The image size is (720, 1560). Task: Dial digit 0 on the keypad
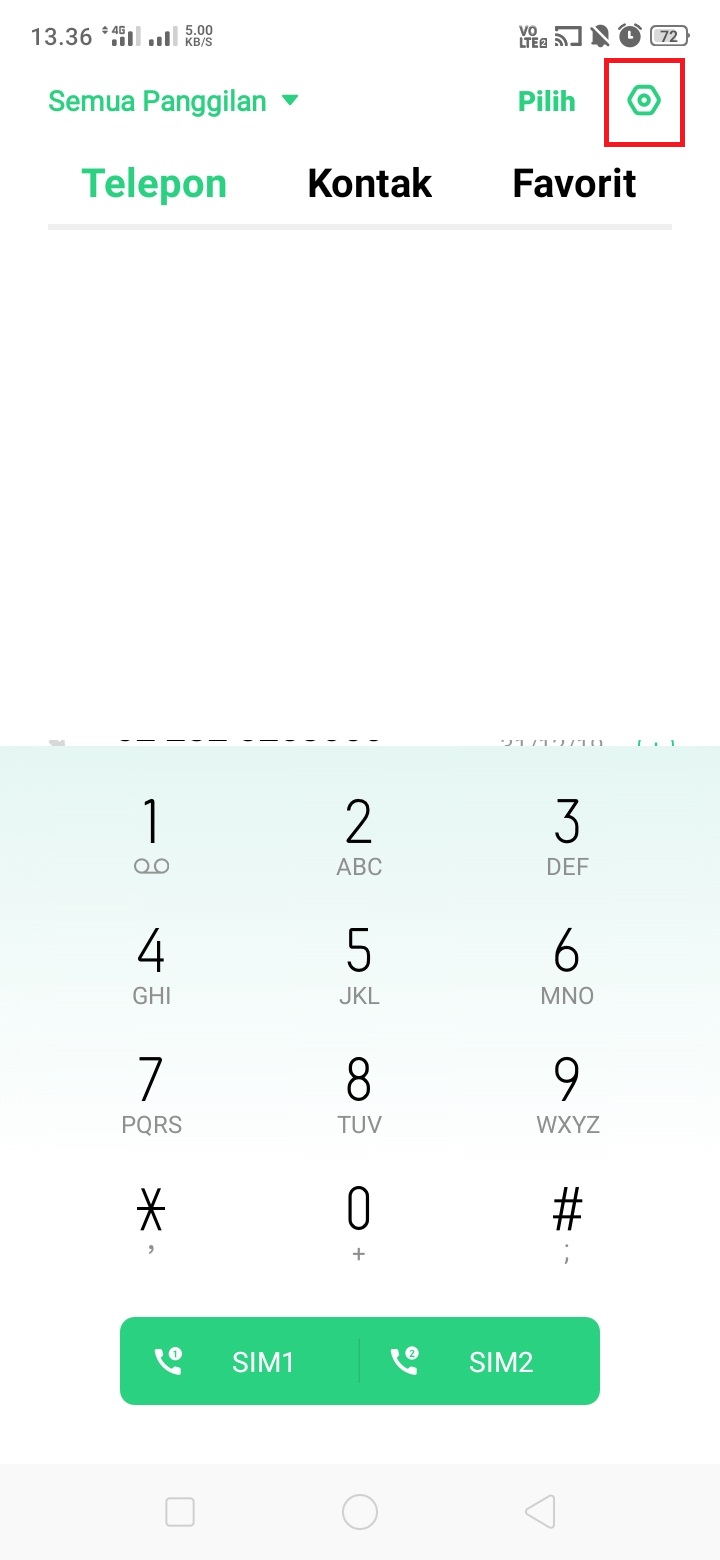click(x=359, y=1222)
